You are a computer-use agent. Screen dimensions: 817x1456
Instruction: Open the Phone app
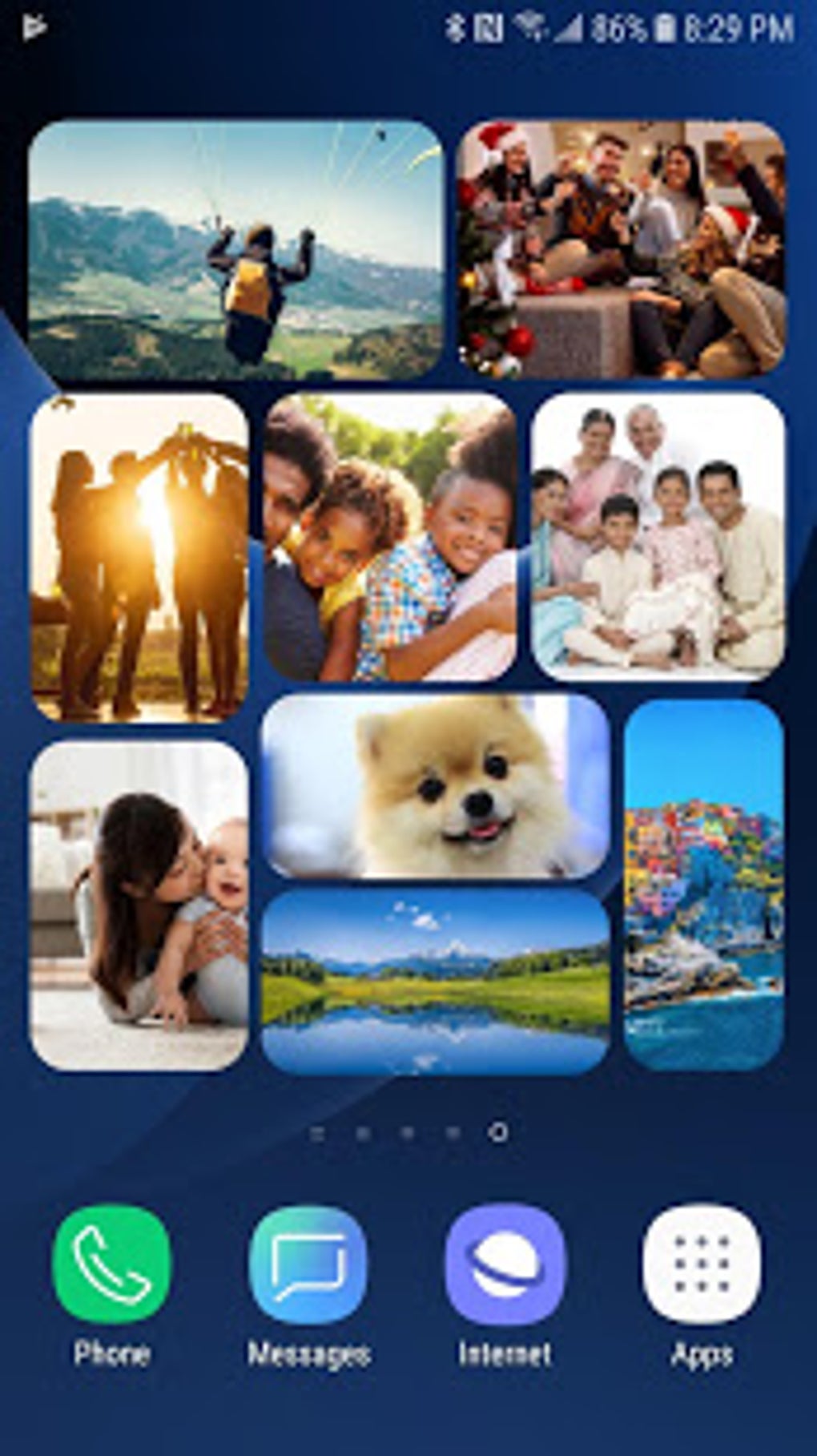[x=111, y=1265]
